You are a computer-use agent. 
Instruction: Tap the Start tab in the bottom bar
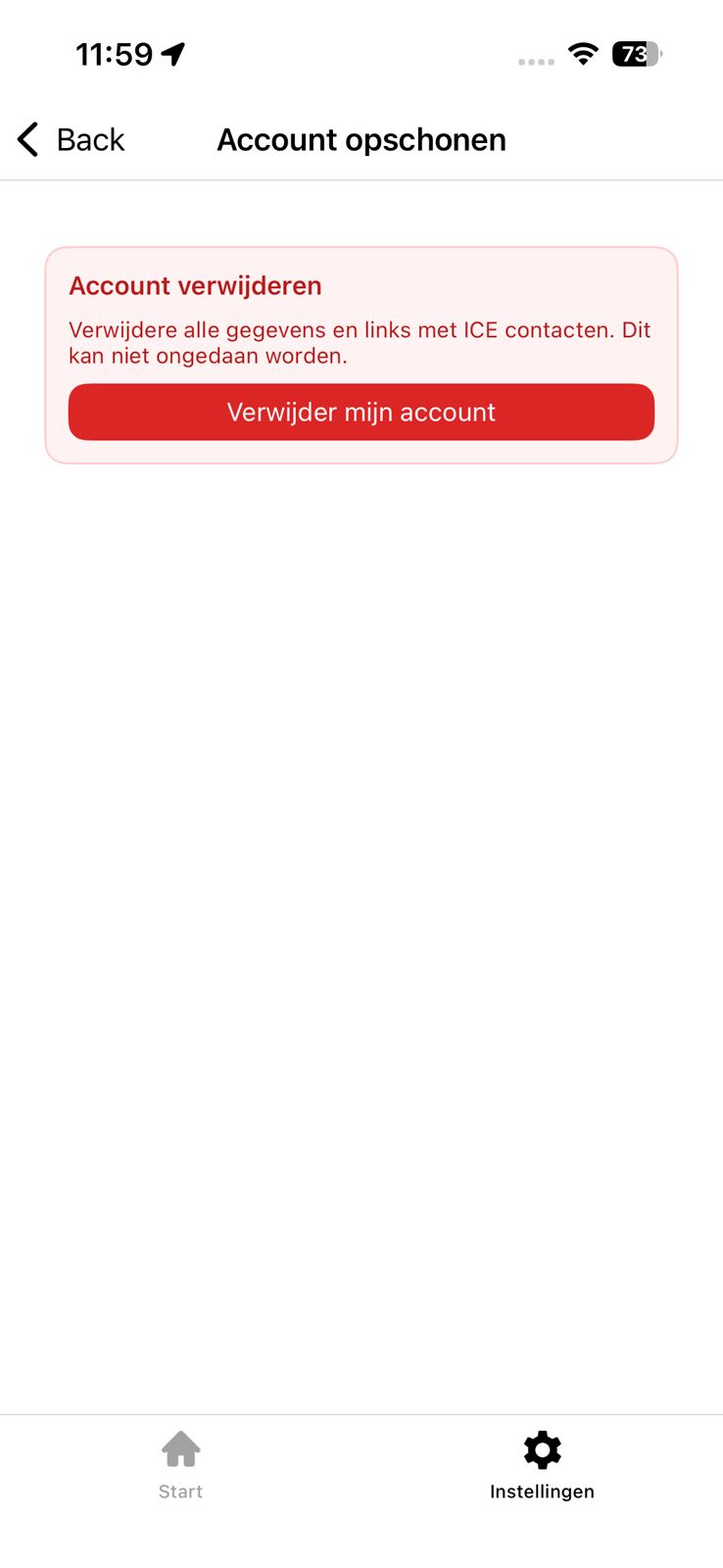pos(180,1465)
